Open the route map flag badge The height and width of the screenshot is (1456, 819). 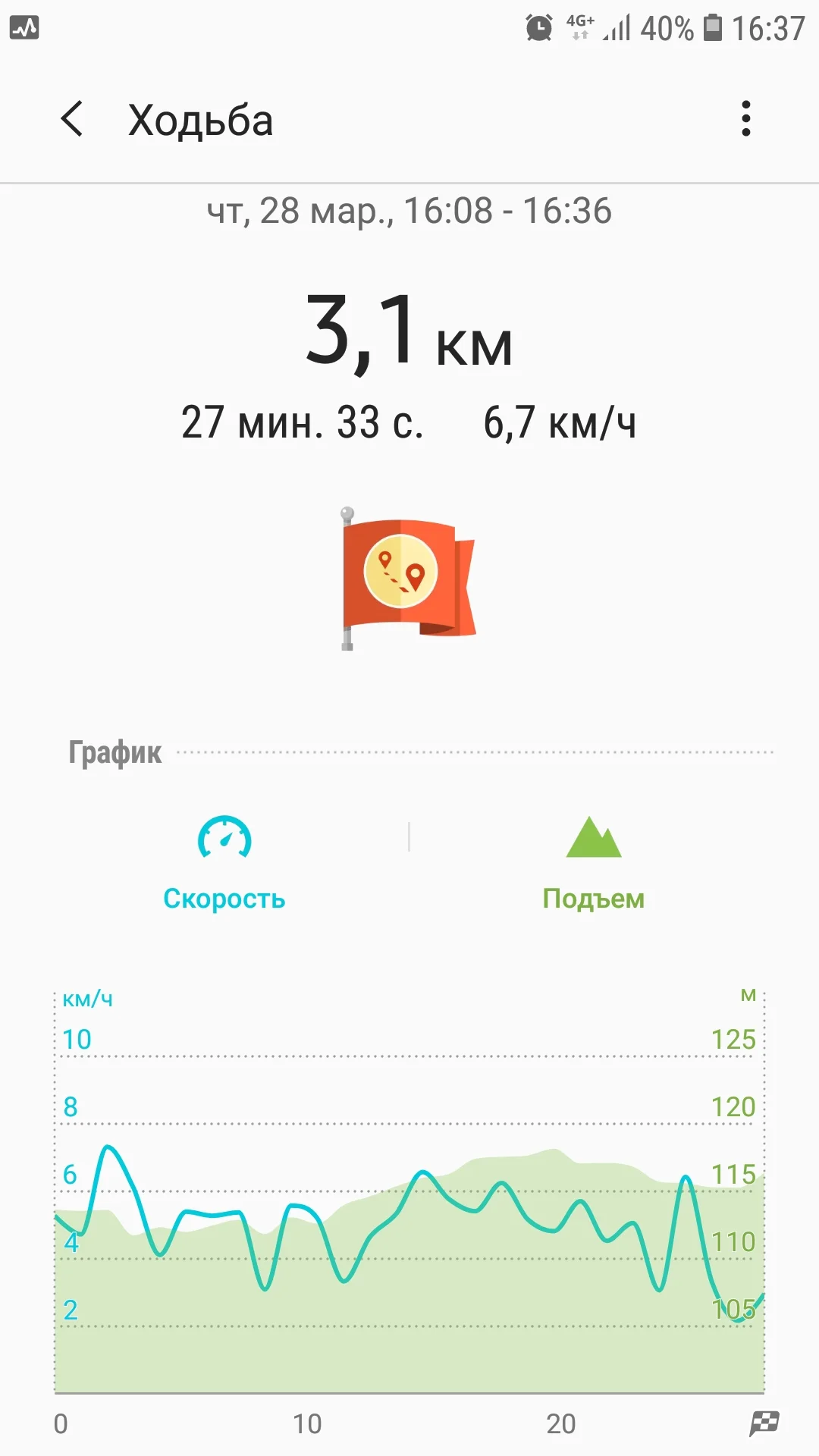407,579
